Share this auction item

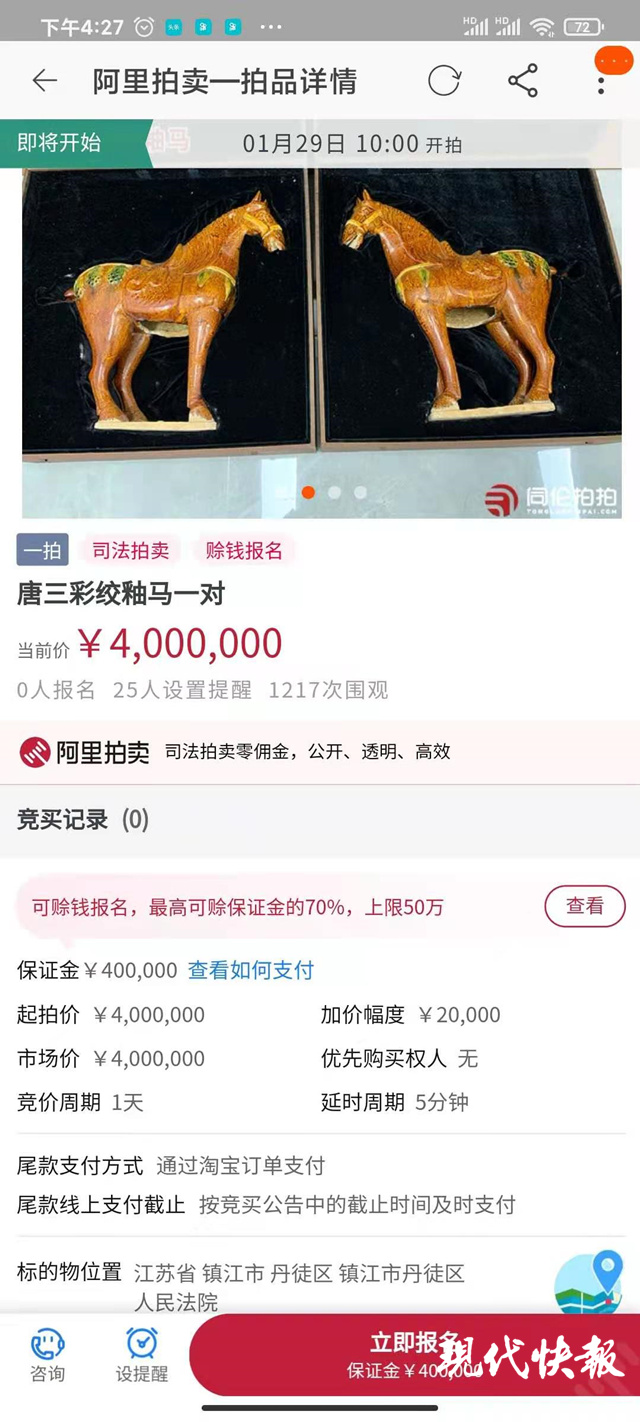coord(523,81)
